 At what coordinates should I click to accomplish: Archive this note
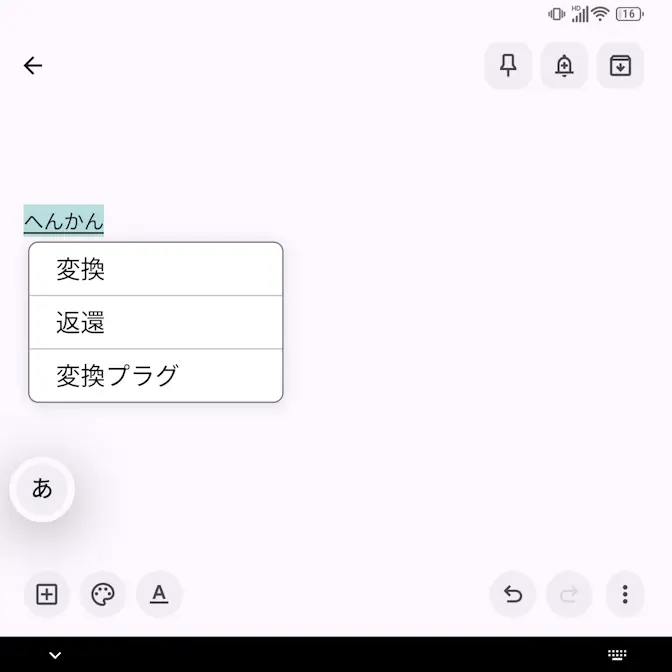coord(620,66)
